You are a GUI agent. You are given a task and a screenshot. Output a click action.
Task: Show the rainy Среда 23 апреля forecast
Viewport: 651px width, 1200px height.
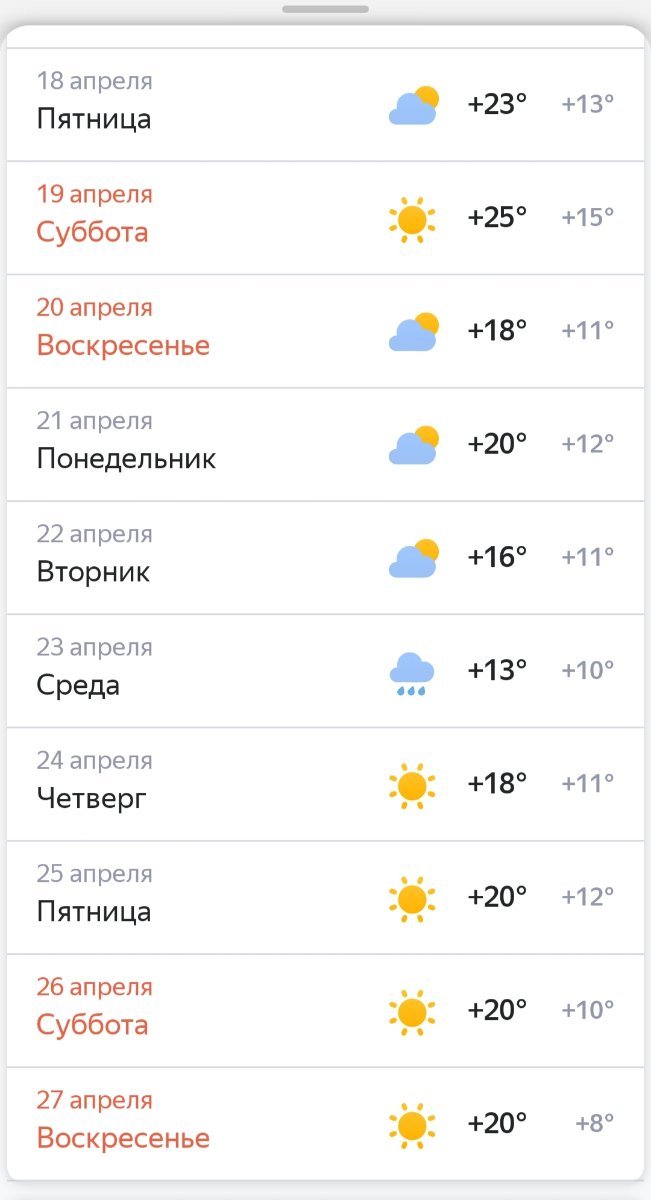pyautogui.click(x=325, y=670)
